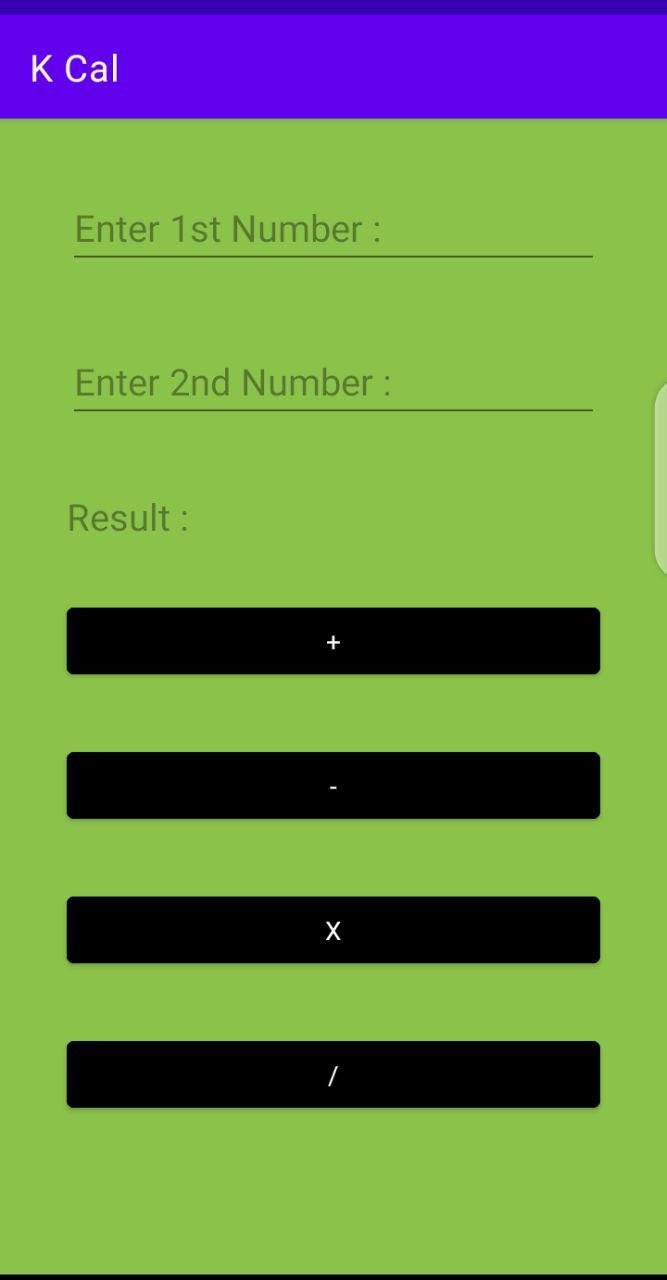Multiply using the X button
Image resolution: width=667 pixels, height=1280 pixels.
pyautogui.click(x=333, y=930)
